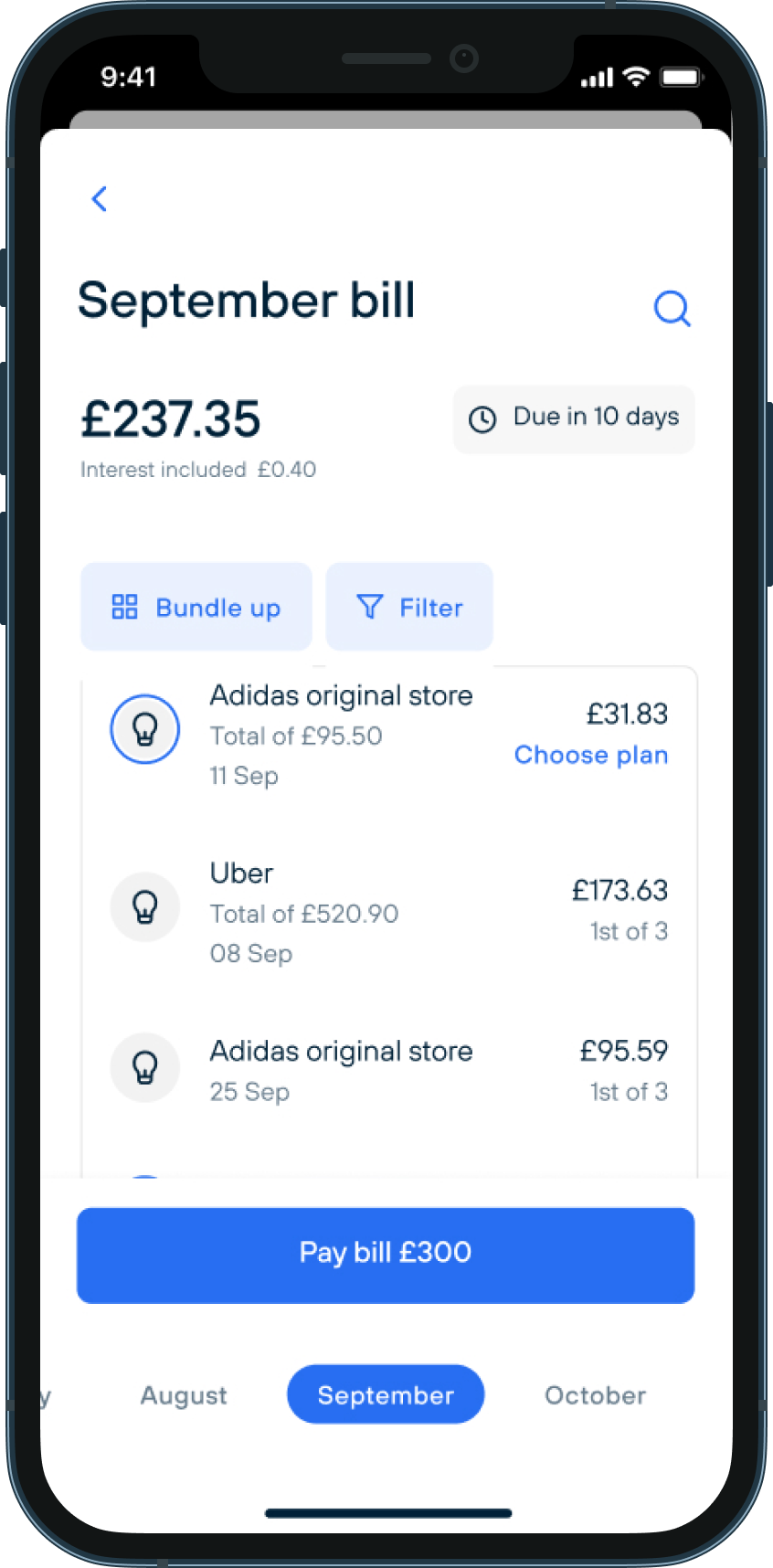
Task: Open the Adidas original store 11 Sep transaction
Action: pyautogui.click(x=389, y=735)
